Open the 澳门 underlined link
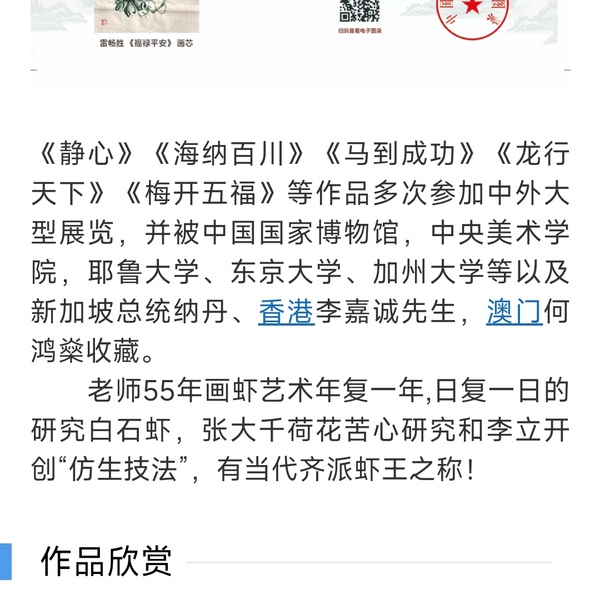This screenshot has height=600, width=600. click(514, 312)
